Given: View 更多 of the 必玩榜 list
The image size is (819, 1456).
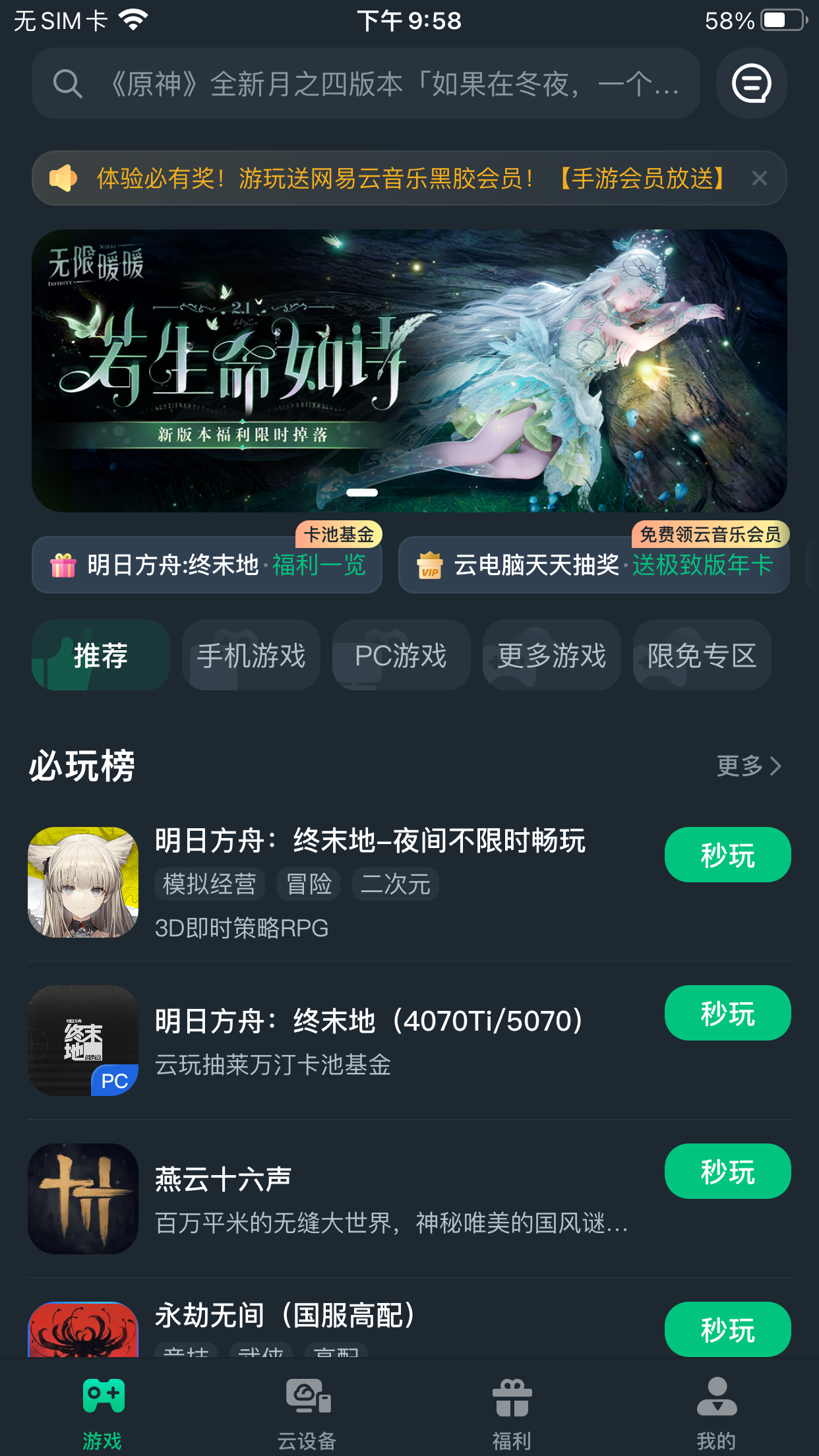Looking at the screenshot, I should pos(748,766).
